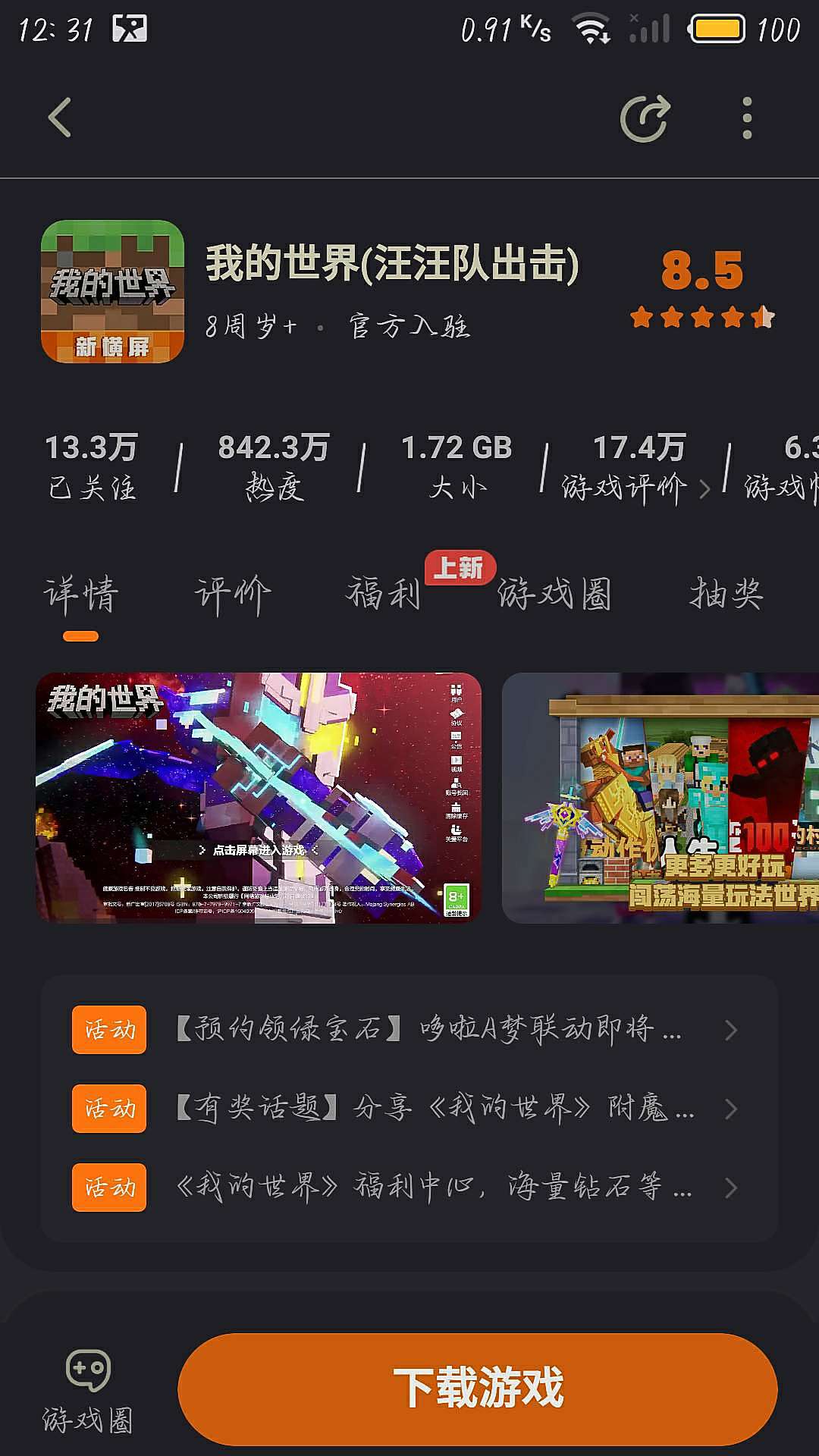This screenshot has height=1456, width=819.
Task: Switch to the 抽奖 tab
Action: tap(726, 594)
